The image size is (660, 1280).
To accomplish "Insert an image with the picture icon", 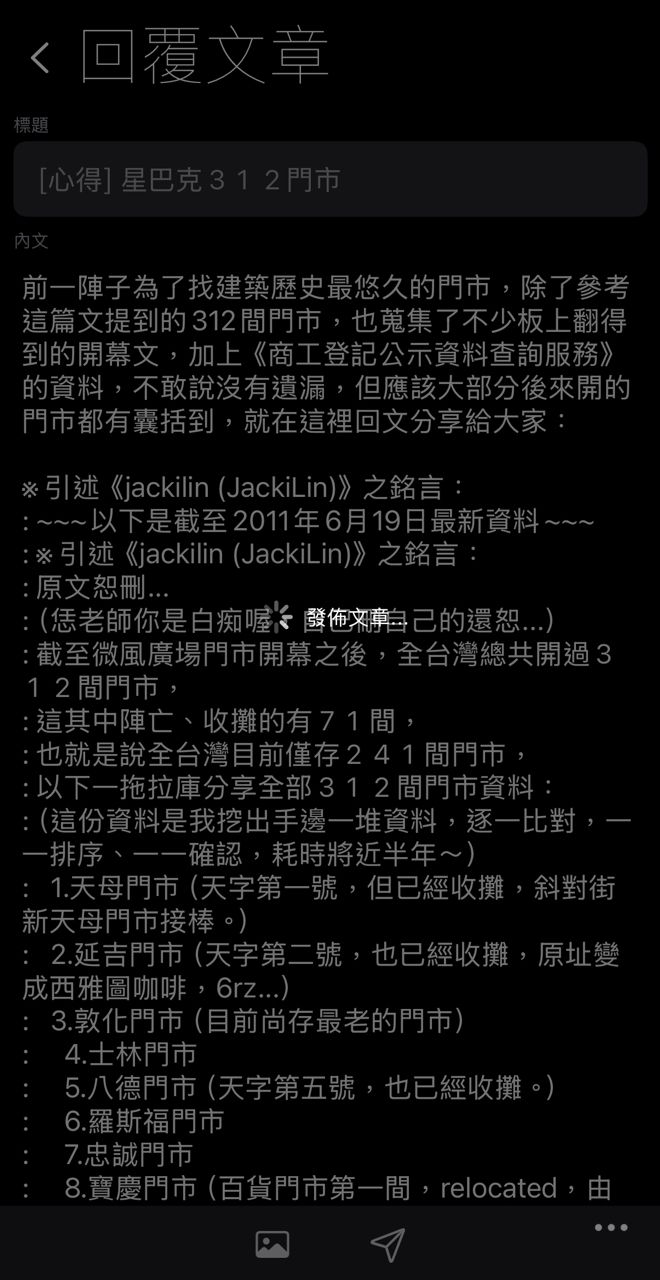I will 272,1244.
